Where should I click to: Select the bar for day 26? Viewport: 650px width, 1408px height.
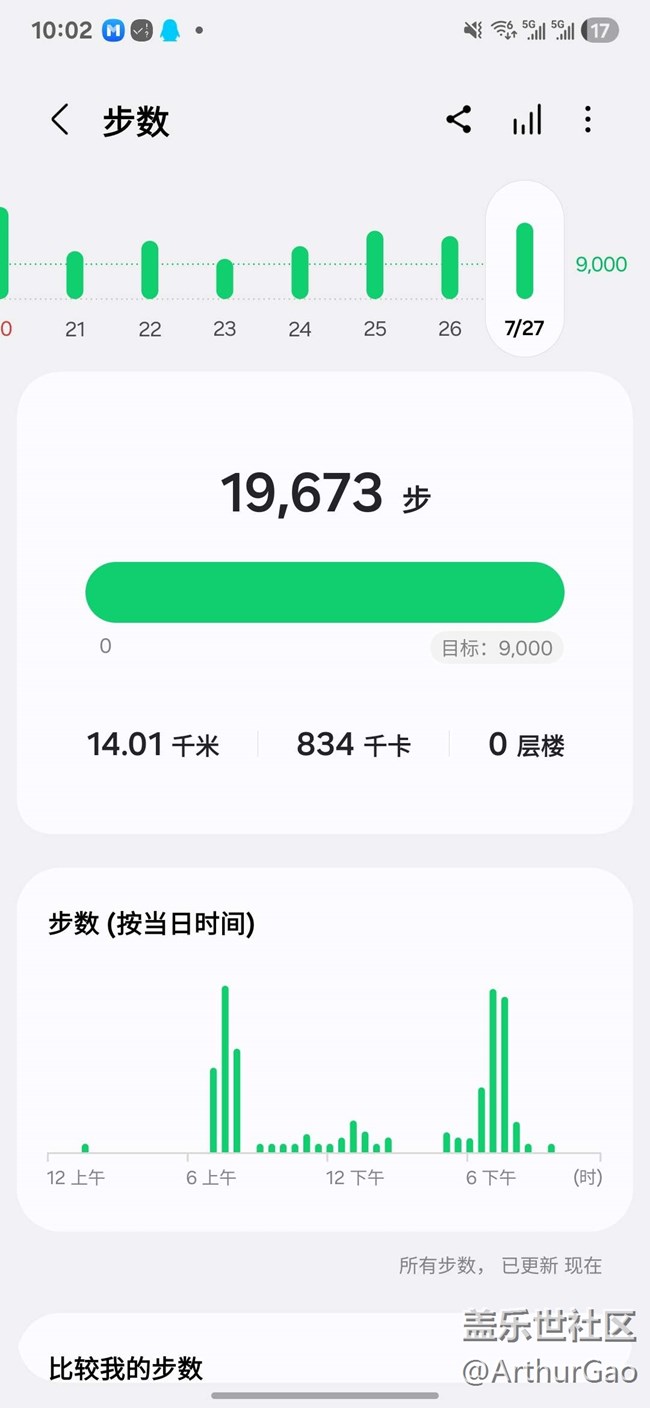(450, 268)
